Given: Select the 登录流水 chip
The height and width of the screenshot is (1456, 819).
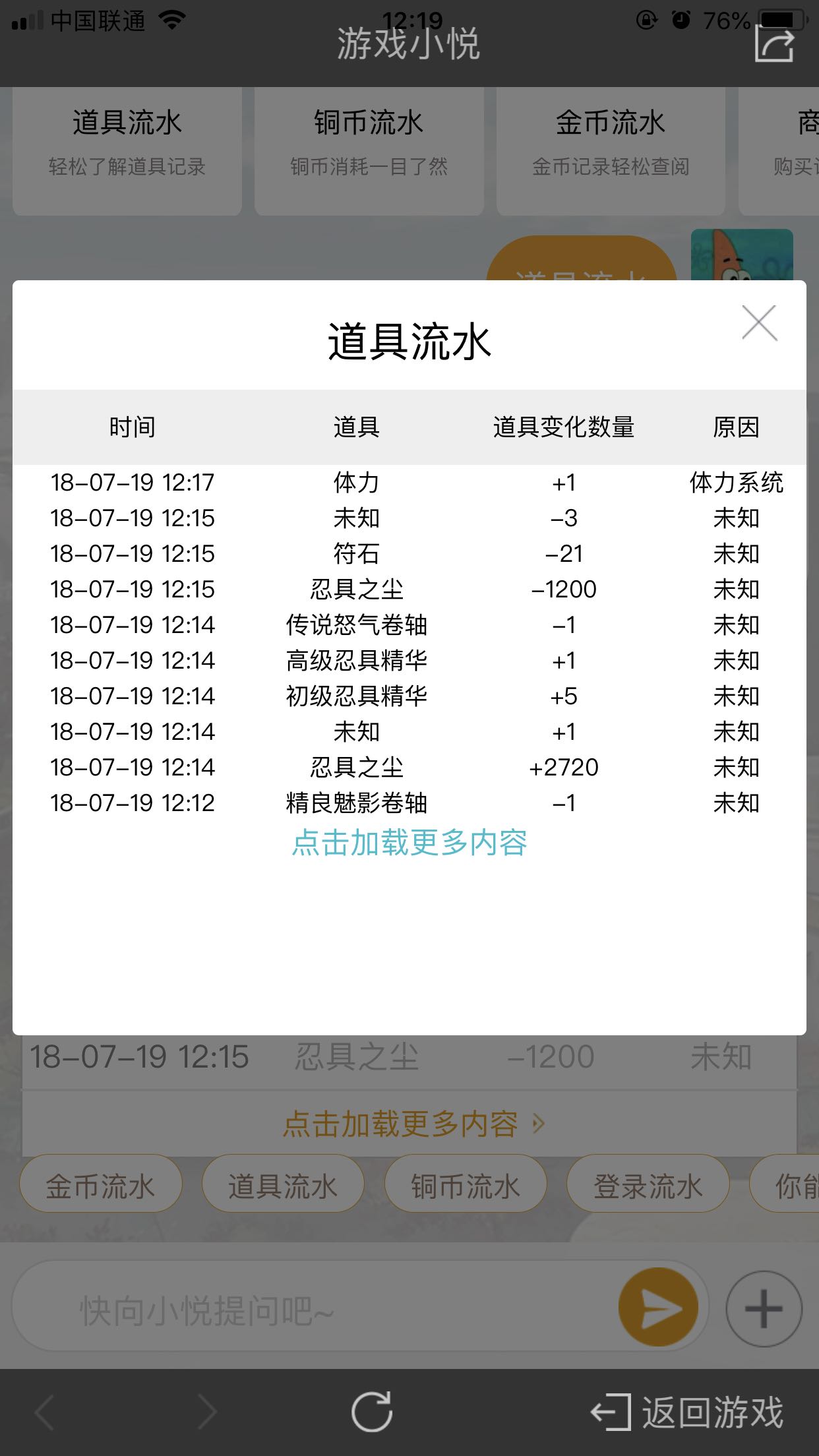Looking at the screenshot, I should (648, 1186).
